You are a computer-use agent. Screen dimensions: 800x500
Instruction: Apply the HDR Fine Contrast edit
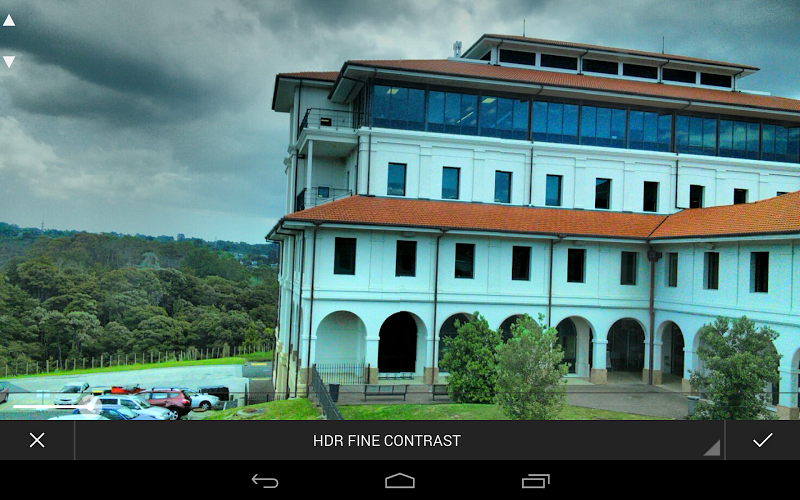(x=763, y=440)
